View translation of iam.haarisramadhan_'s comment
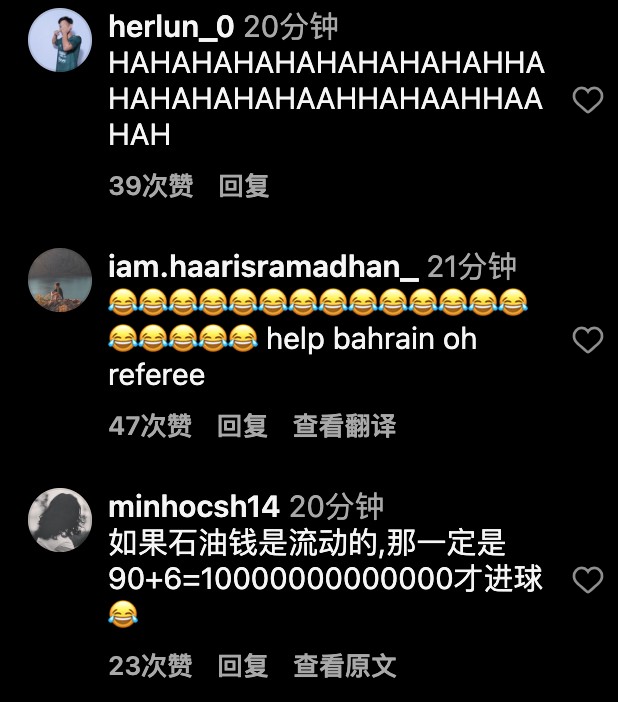This screenshot has width=618, height=702. coord(344,426)
